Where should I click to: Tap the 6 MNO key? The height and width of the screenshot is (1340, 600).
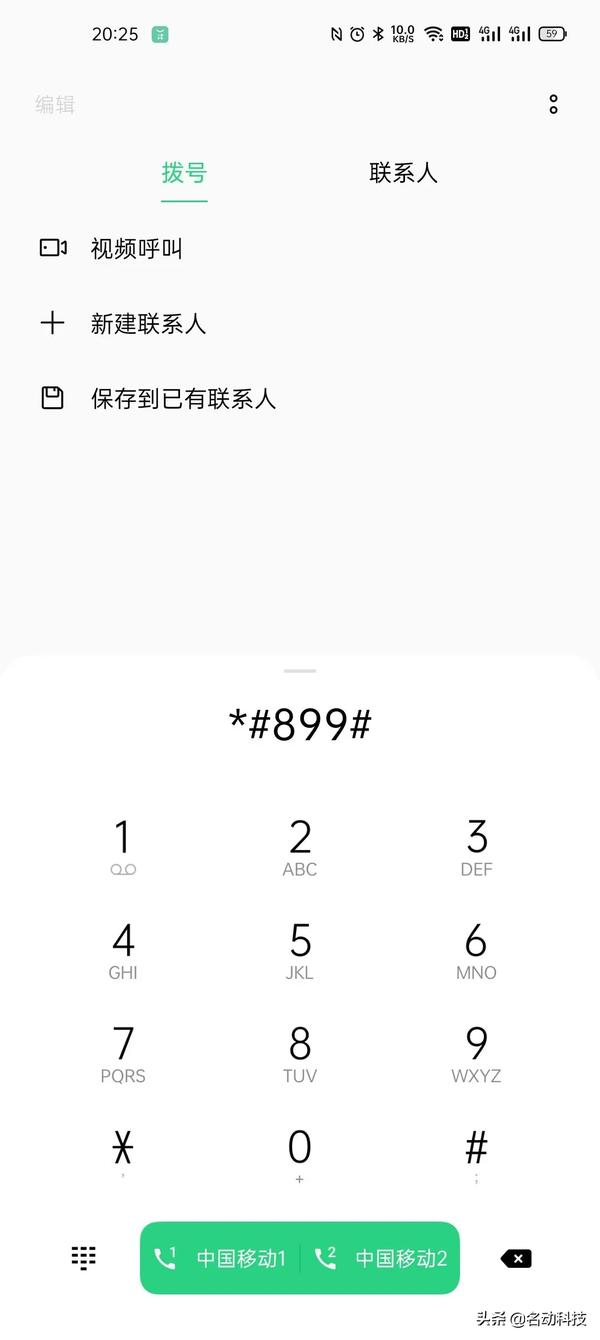coord(477,950)
